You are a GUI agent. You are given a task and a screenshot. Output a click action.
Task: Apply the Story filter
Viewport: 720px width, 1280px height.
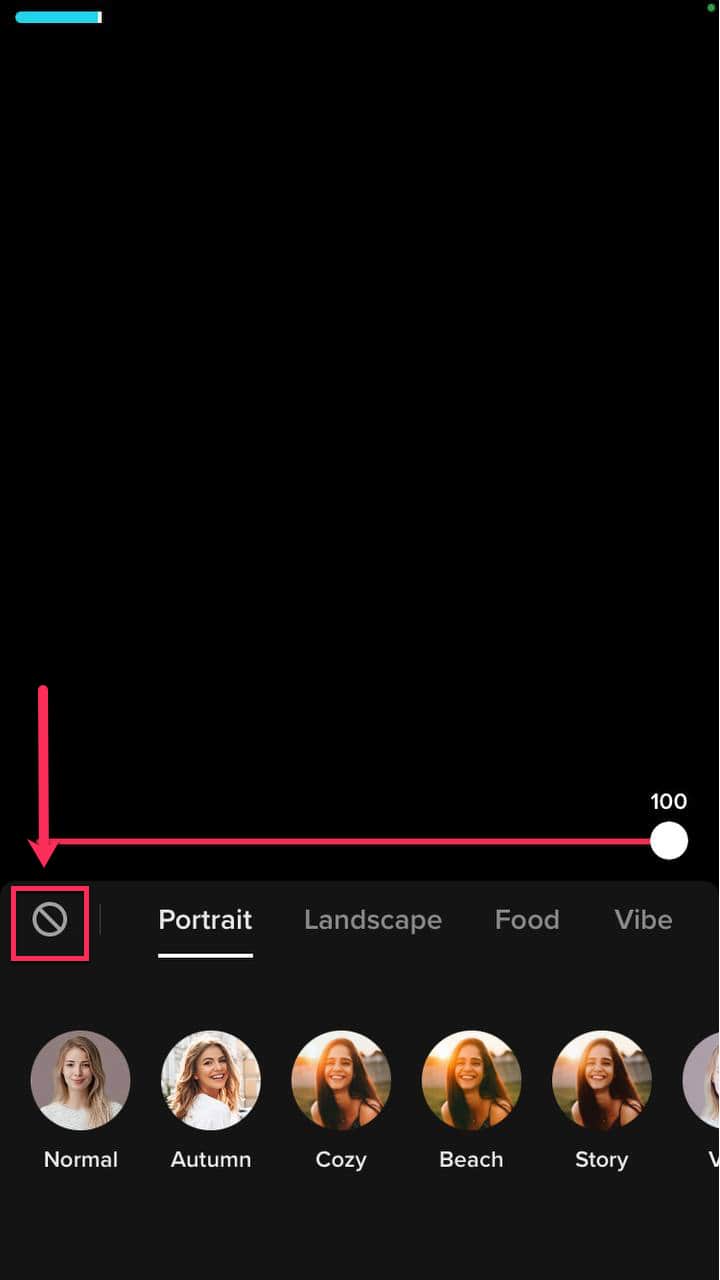tap(602, 1080)
